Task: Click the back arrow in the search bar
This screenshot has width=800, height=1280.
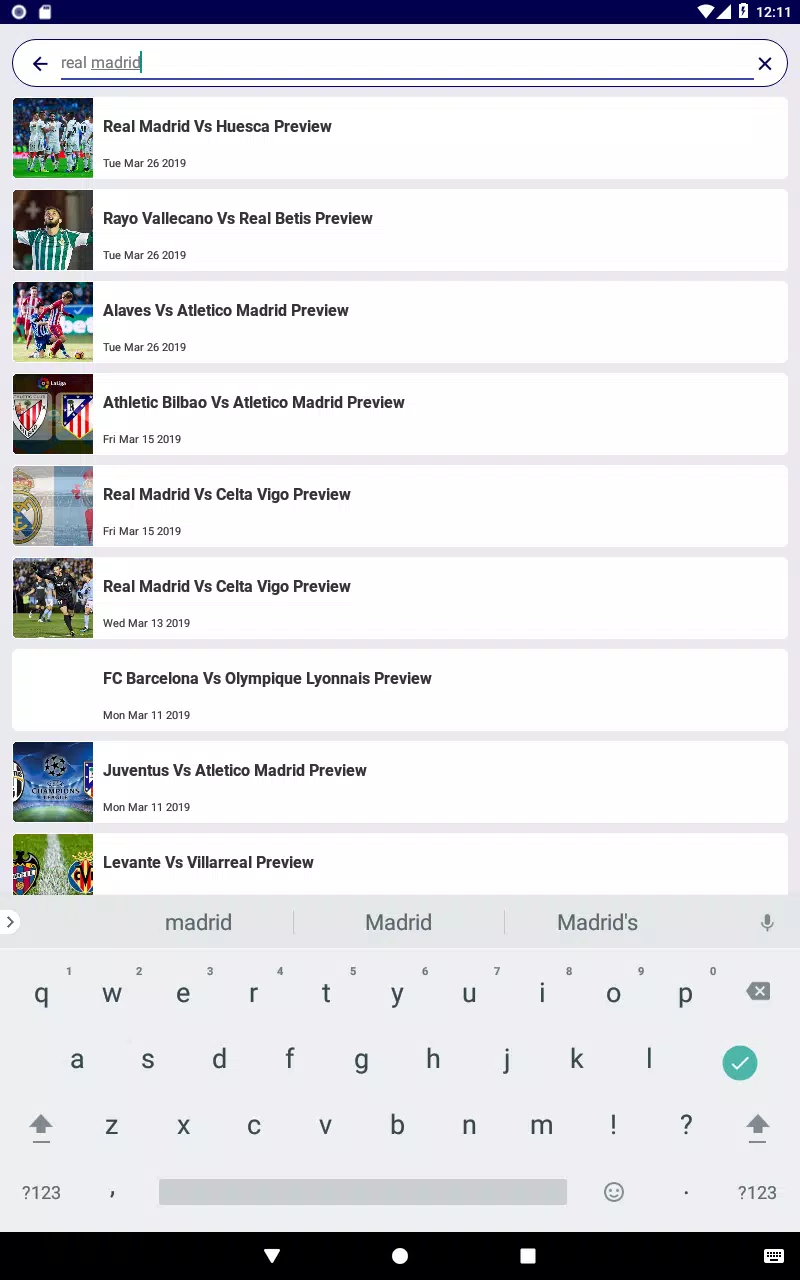Action: coord(39,63)
